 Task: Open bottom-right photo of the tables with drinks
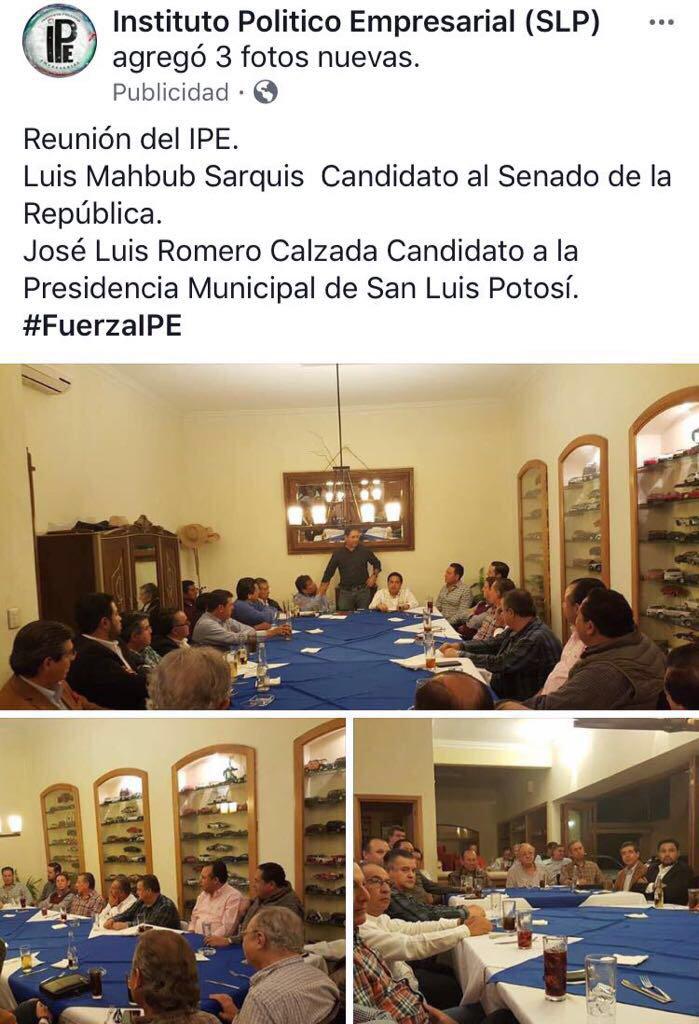[526, 870]
